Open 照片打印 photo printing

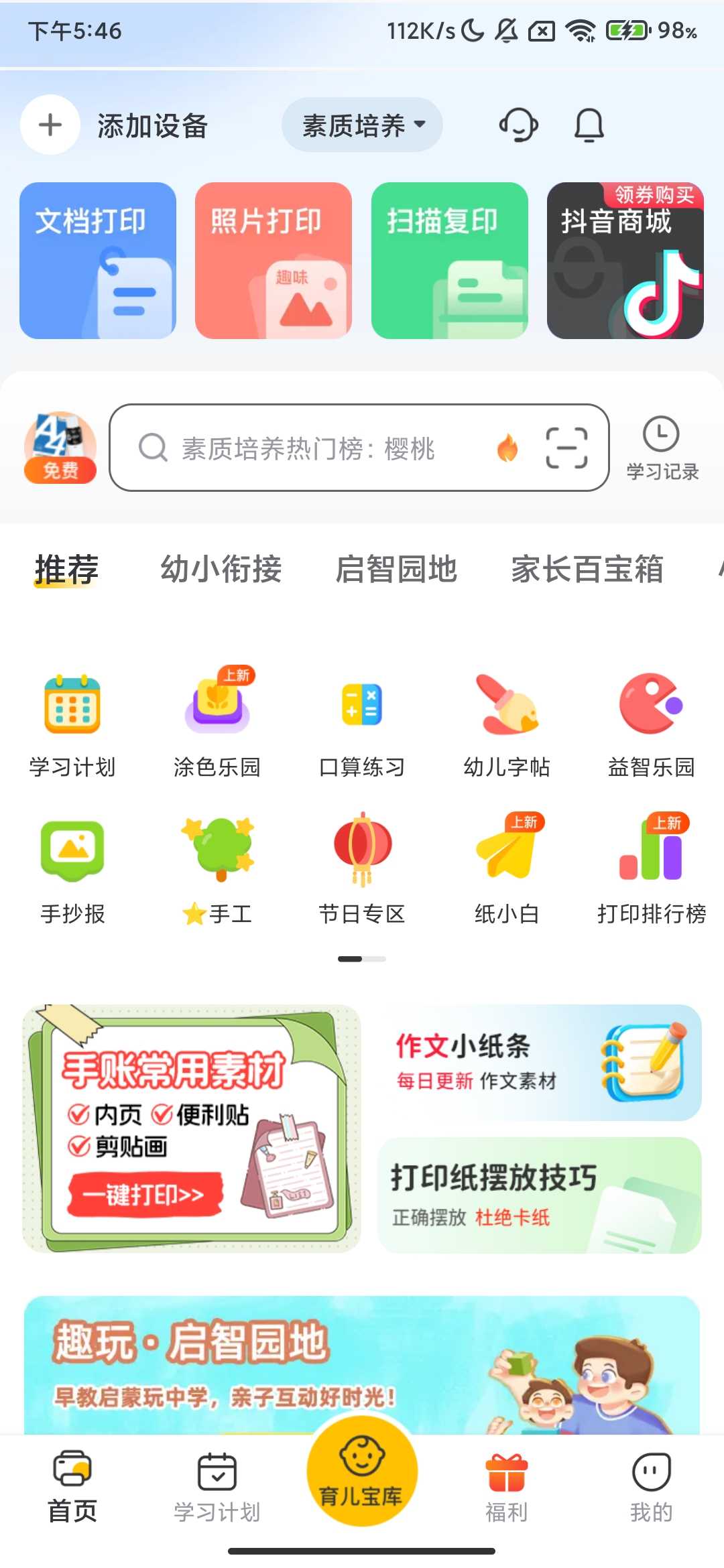[x=274, y=261]
